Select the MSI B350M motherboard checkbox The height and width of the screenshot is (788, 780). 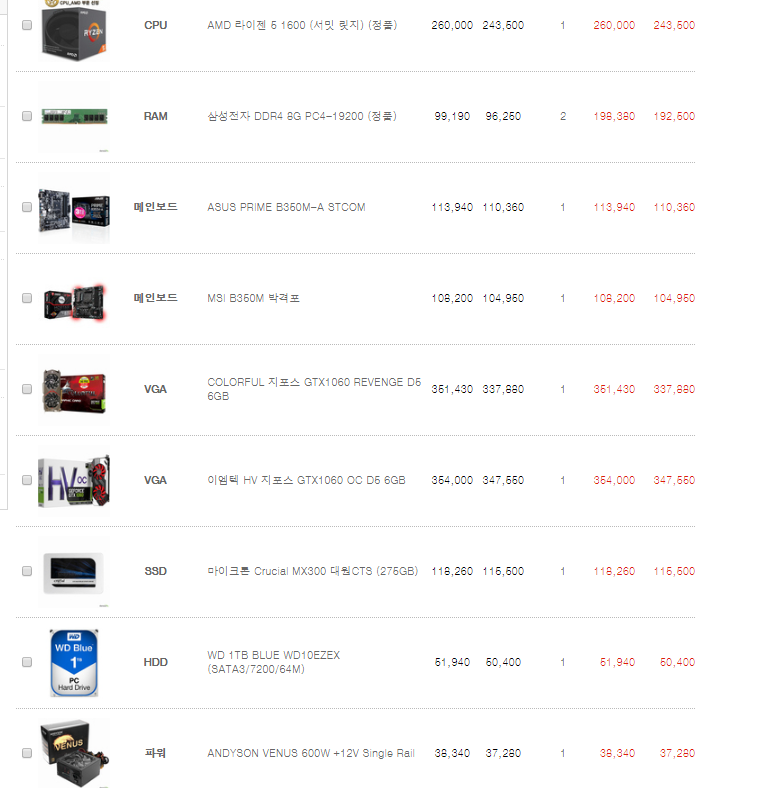pos(27,298)
